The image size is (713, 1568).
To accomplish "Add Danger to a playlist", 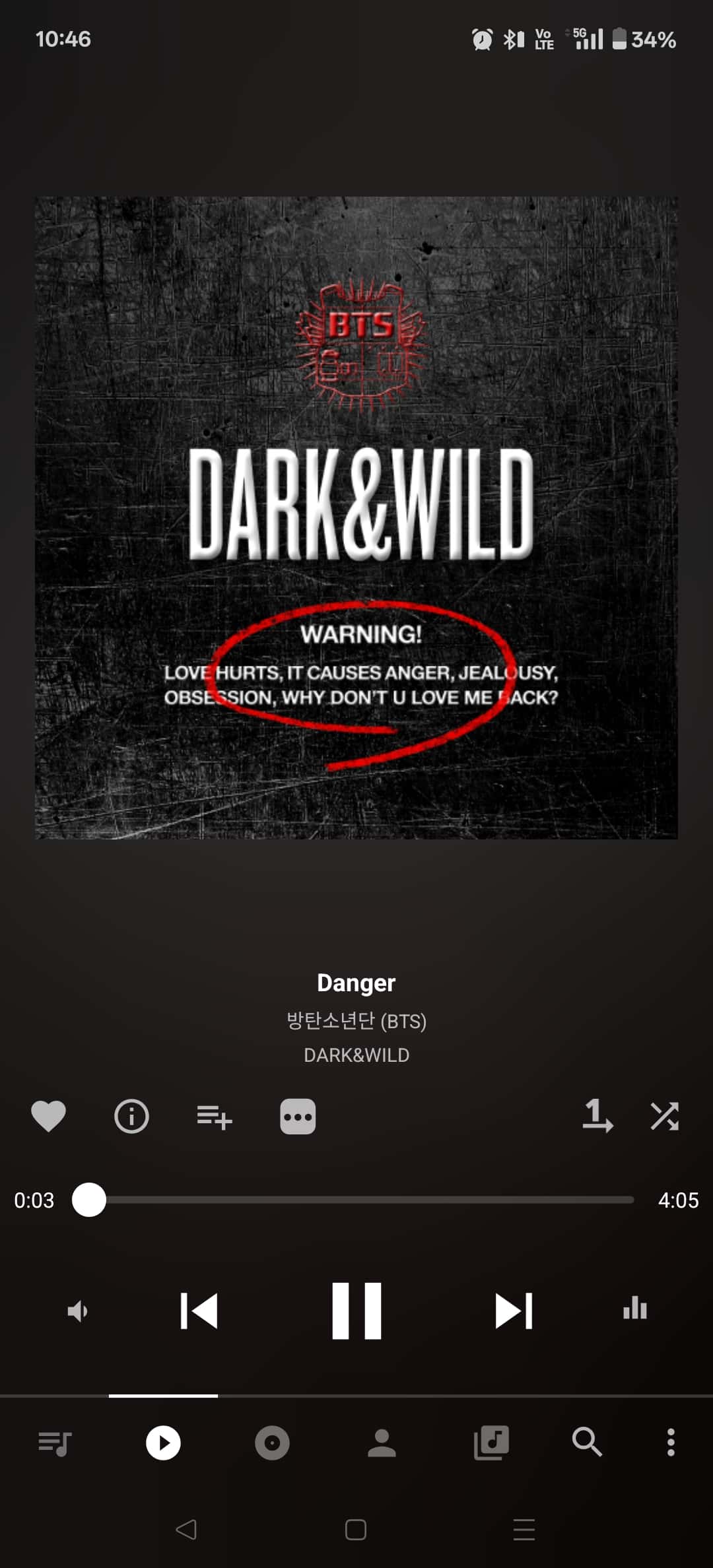I will (x=215, y=1117).
